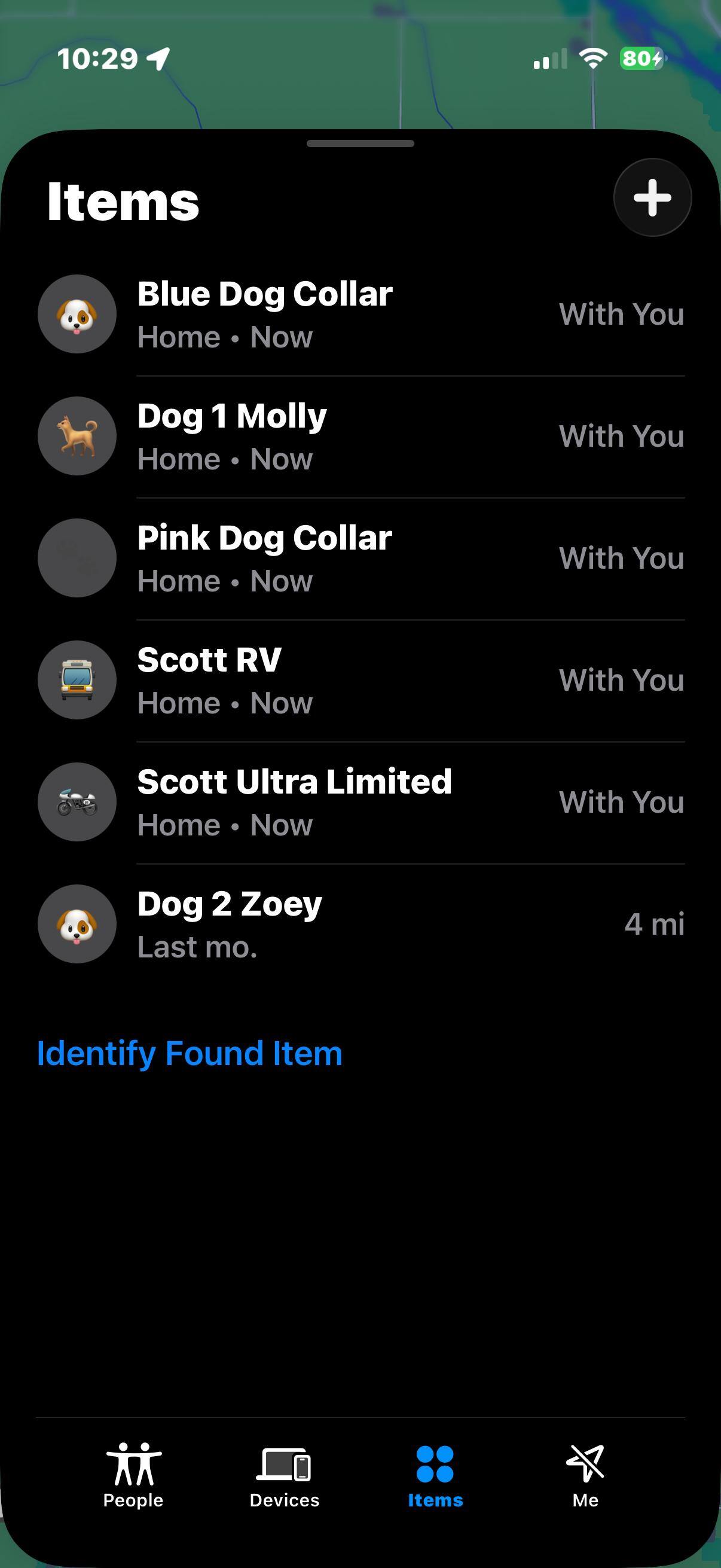
Task: Add a new item with the plus button
Action: (x=652, y=197)
